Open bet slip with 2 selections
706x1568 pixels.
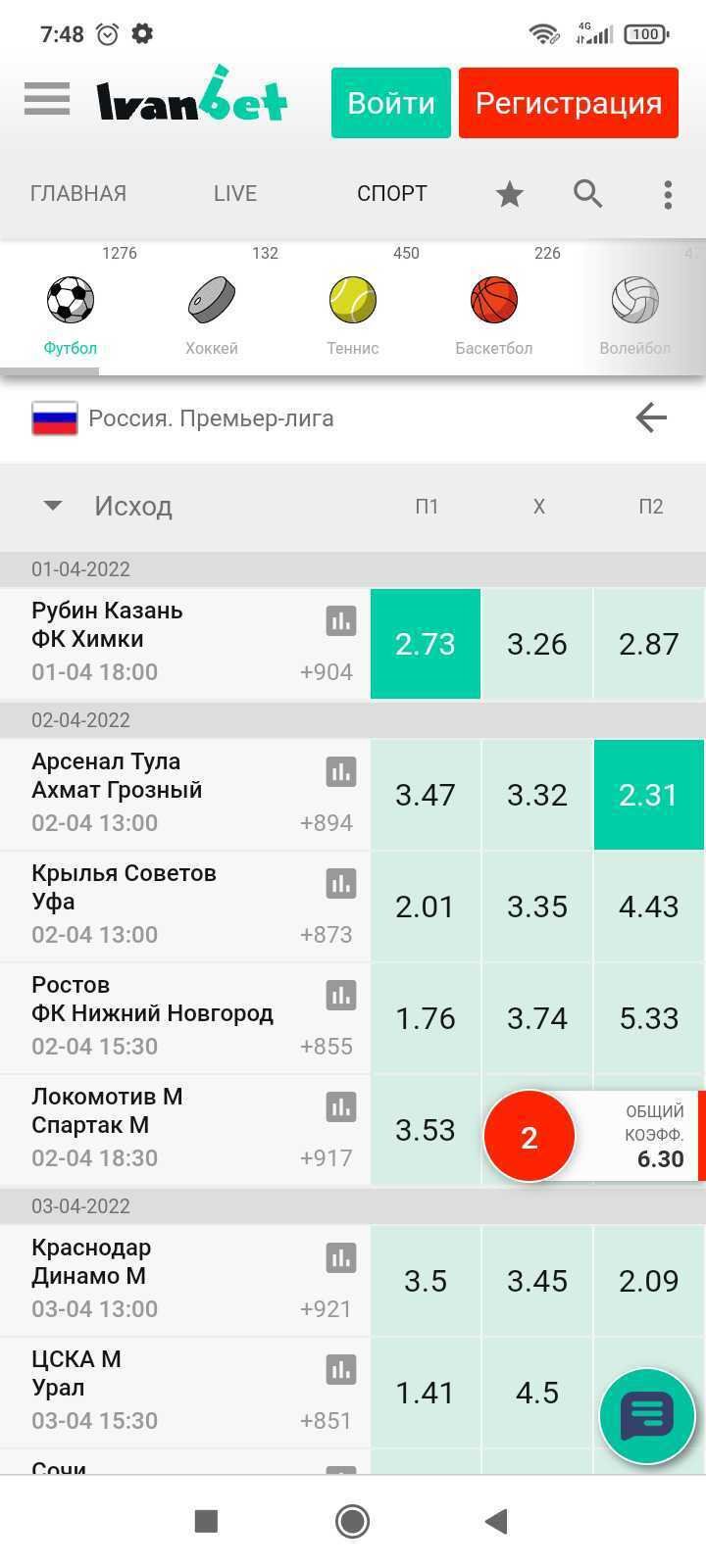pyautogui.click(x=529, y=1137)
